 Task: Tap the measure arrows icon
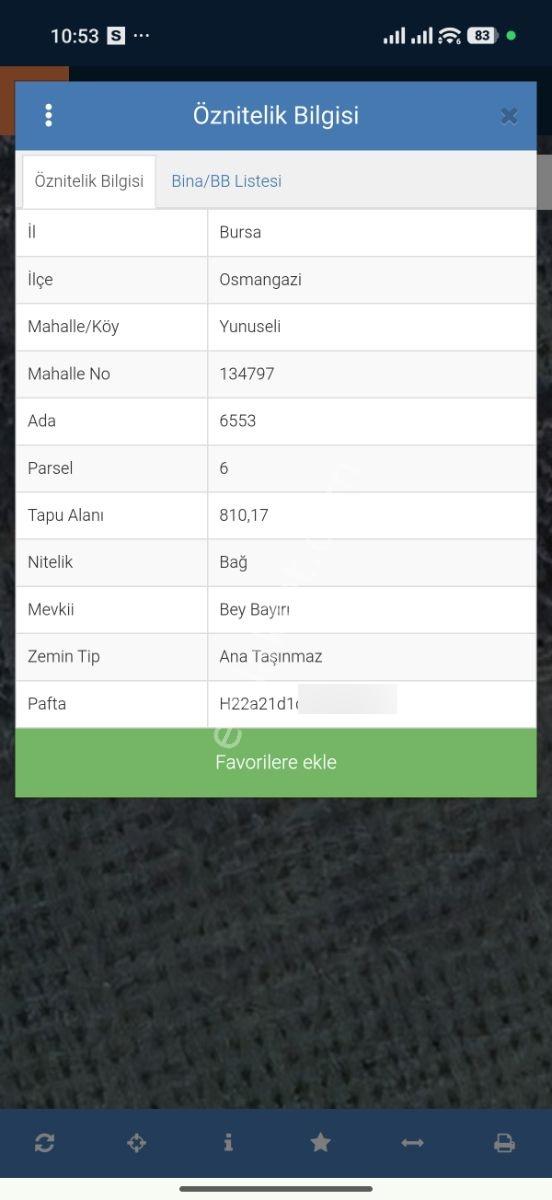(x=412, y=1142)
